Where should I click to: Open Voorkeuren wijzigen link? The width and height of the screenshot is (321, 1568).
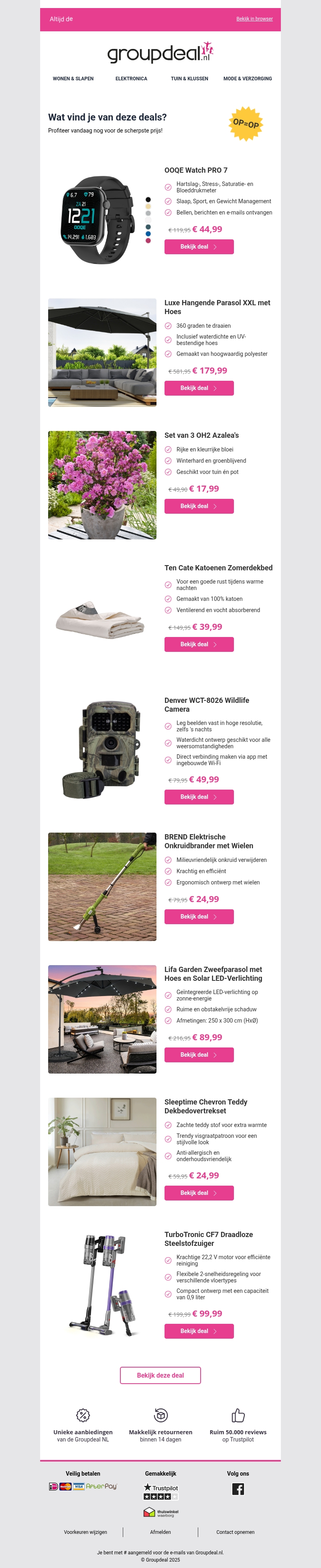pos(85,1532)
